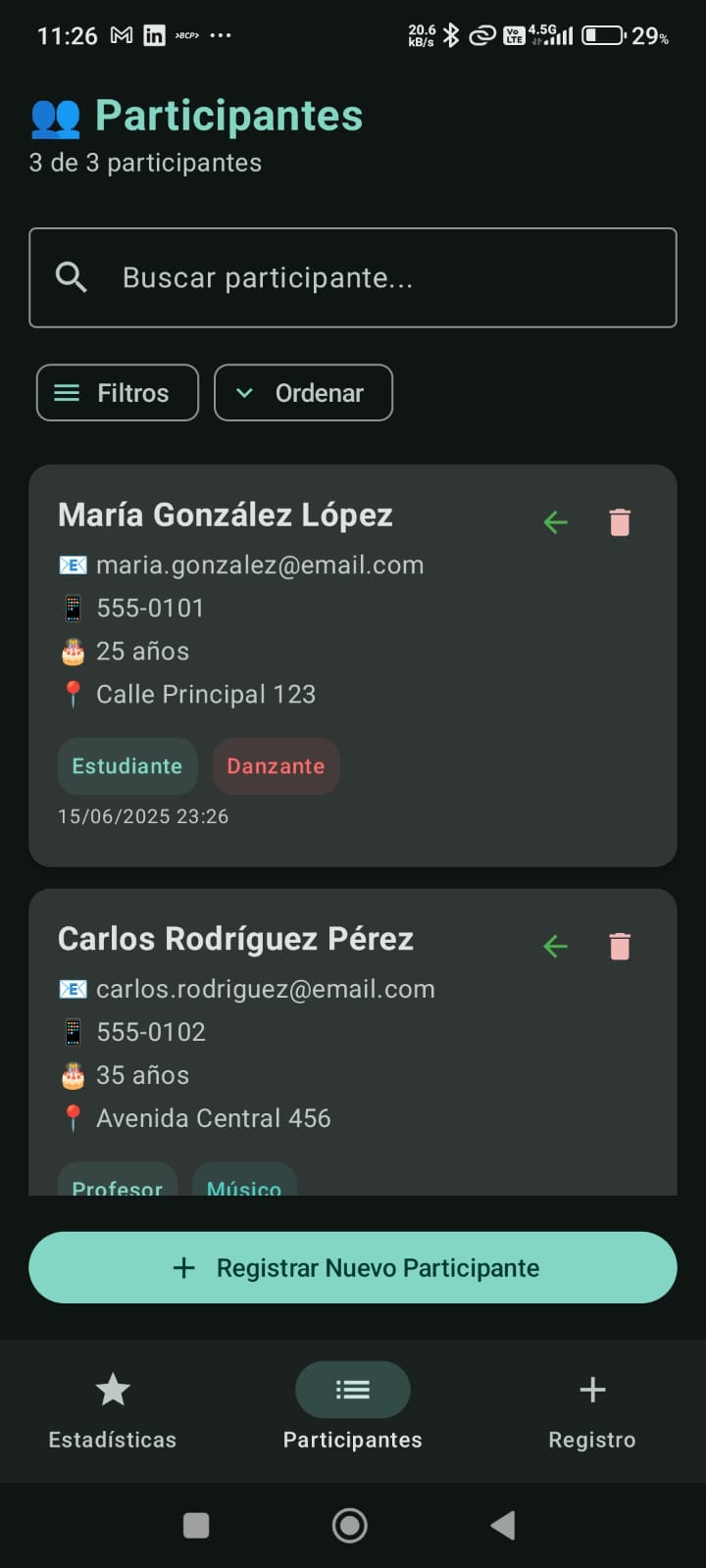Viewport: 706px width, 1568px height.
Task: Tap the green arrow on María González López
Action: click(556, 522)
